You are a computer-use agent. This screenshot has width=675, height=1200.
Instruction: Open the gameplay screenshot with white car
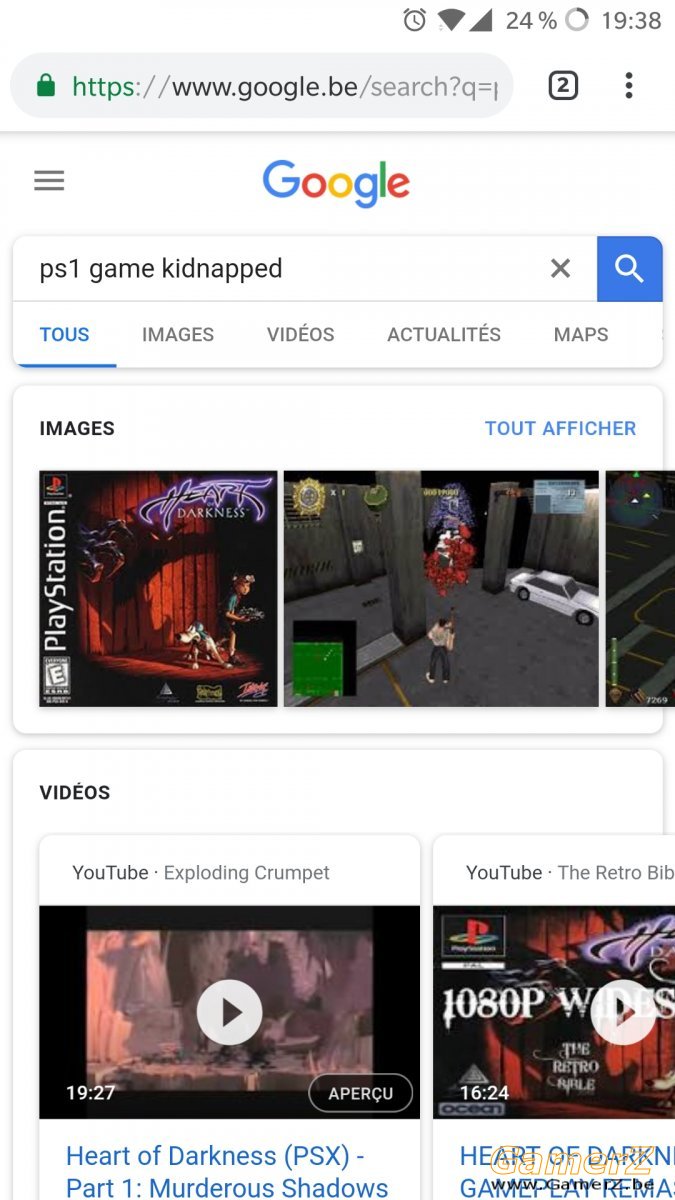[x=441, y=589]
